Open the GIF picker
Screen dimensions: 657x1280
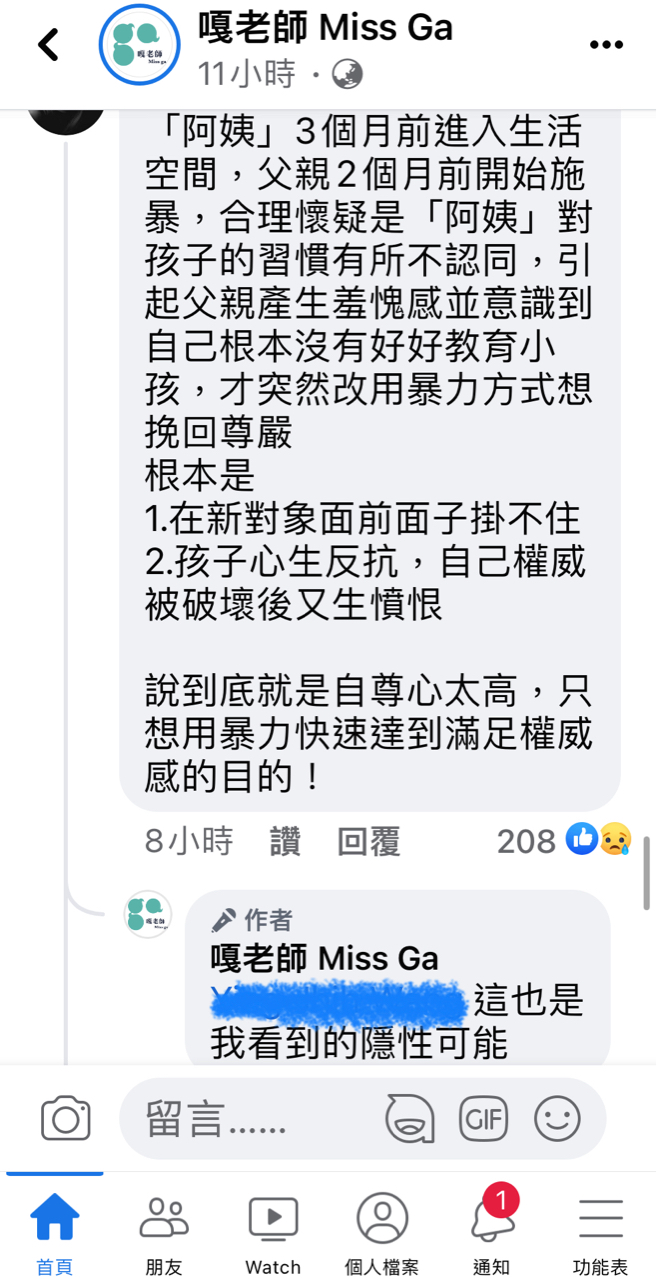point(483,1119)
